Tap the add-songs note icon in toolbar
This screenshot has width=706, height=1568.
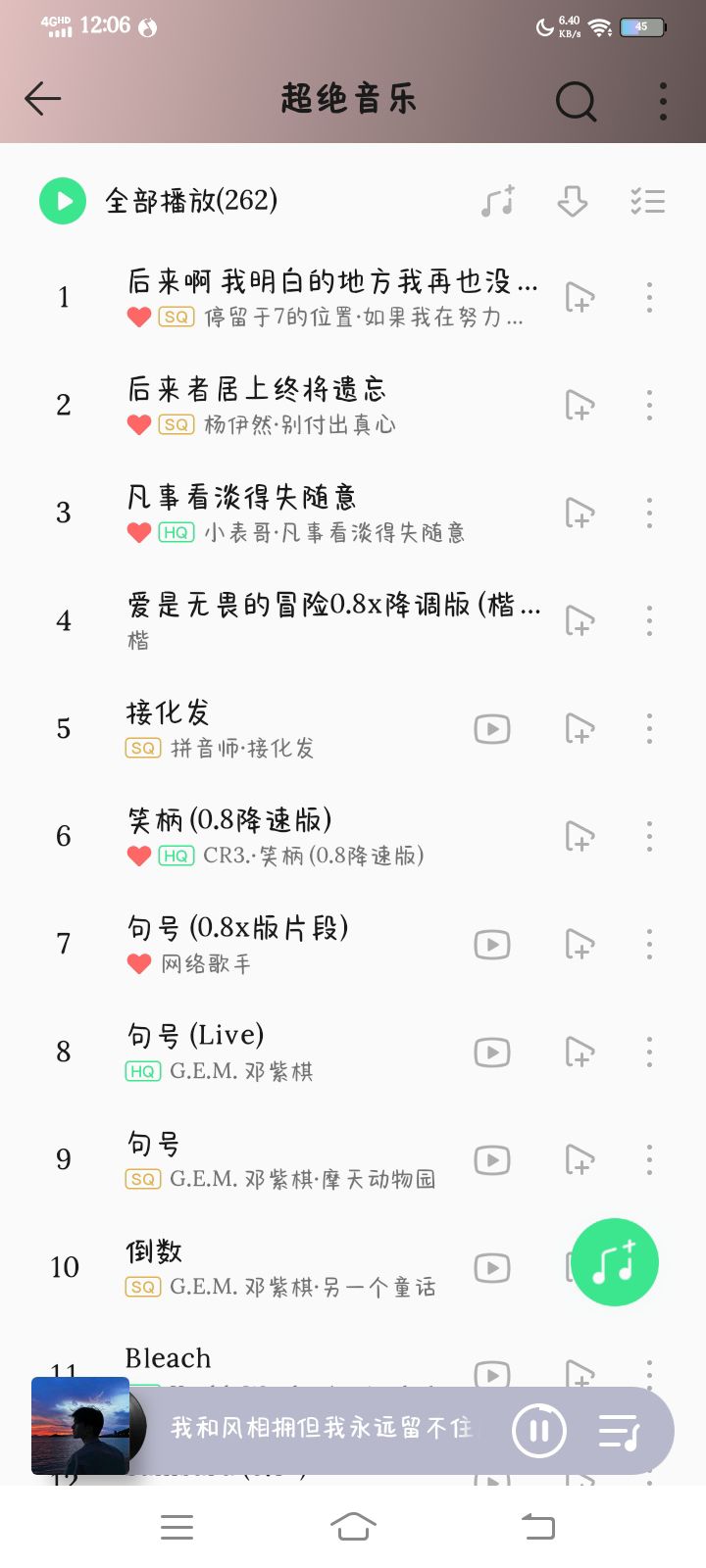tap(498, 201)
